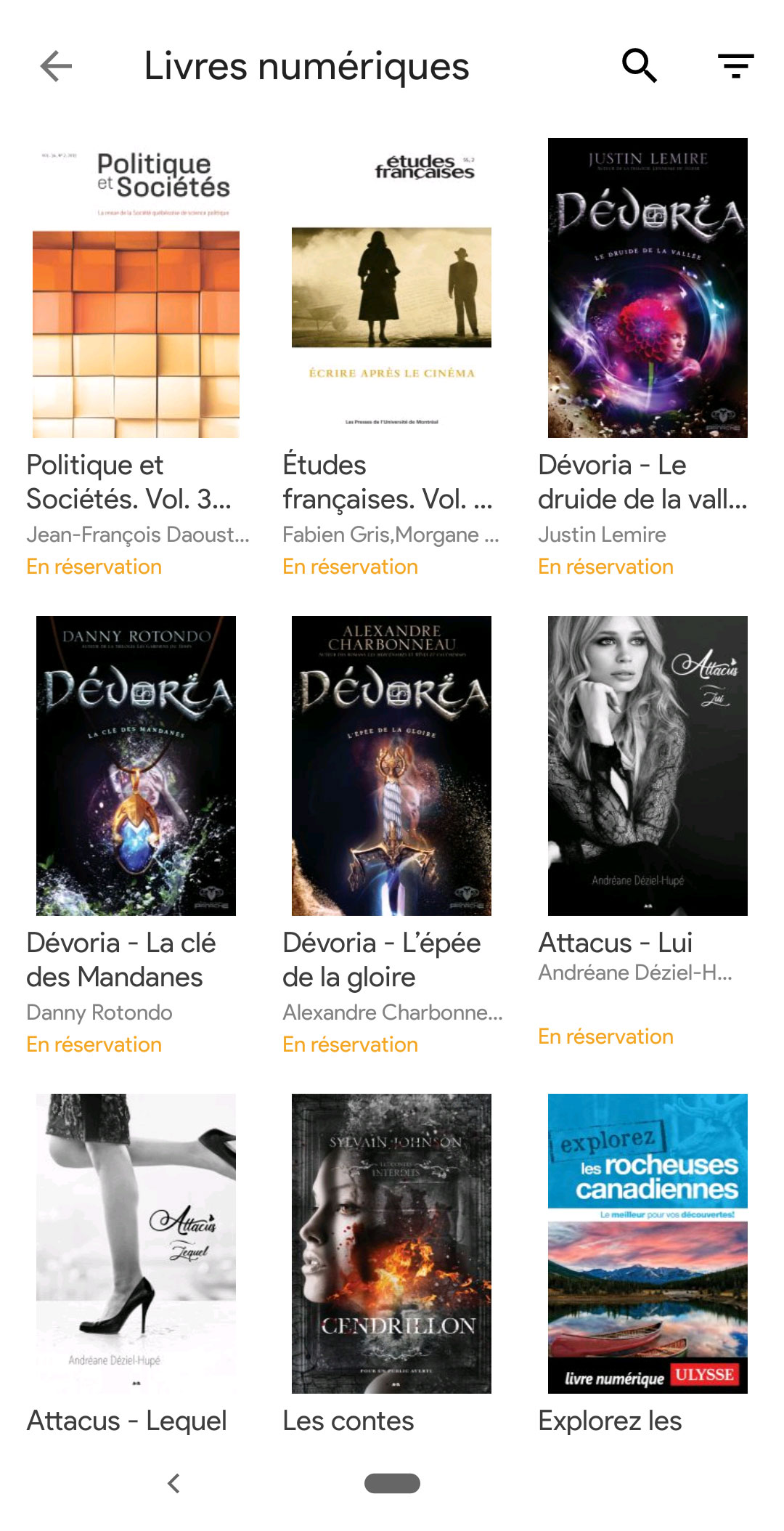The image size is (784, 1531).
Task: Open Politique et Sociétés book
Action: point(136,288)
